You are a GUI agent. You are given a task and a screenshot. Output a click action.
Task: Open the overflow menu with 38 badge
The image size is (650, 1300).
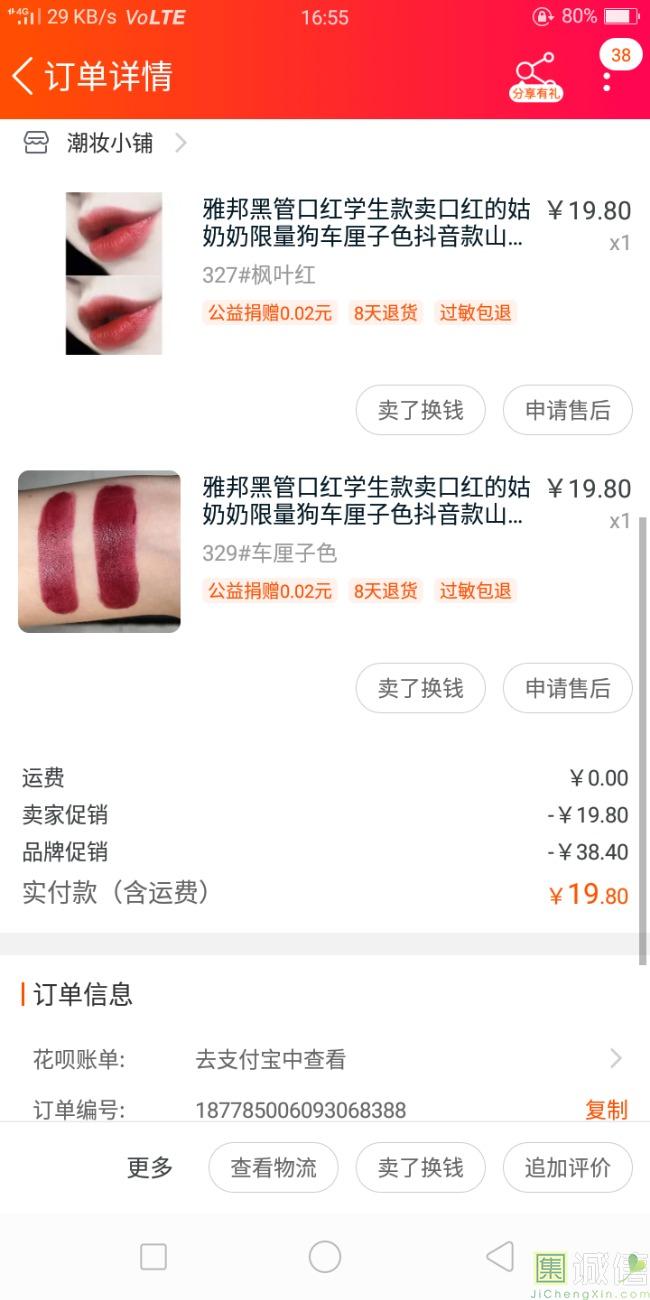click(x=608, y=74)
